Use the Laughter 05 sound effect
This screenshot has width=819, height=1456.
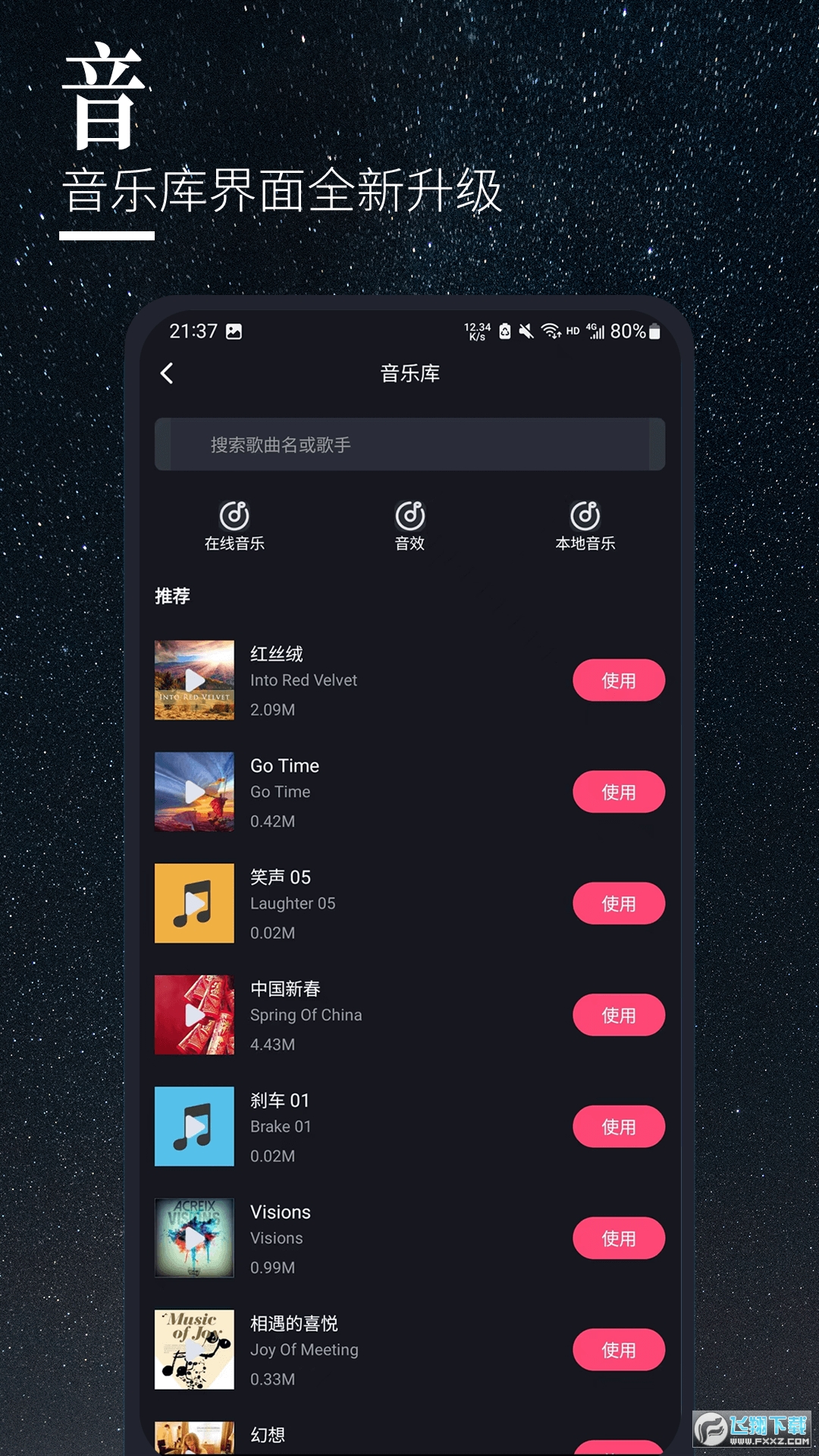pos(619,902)
